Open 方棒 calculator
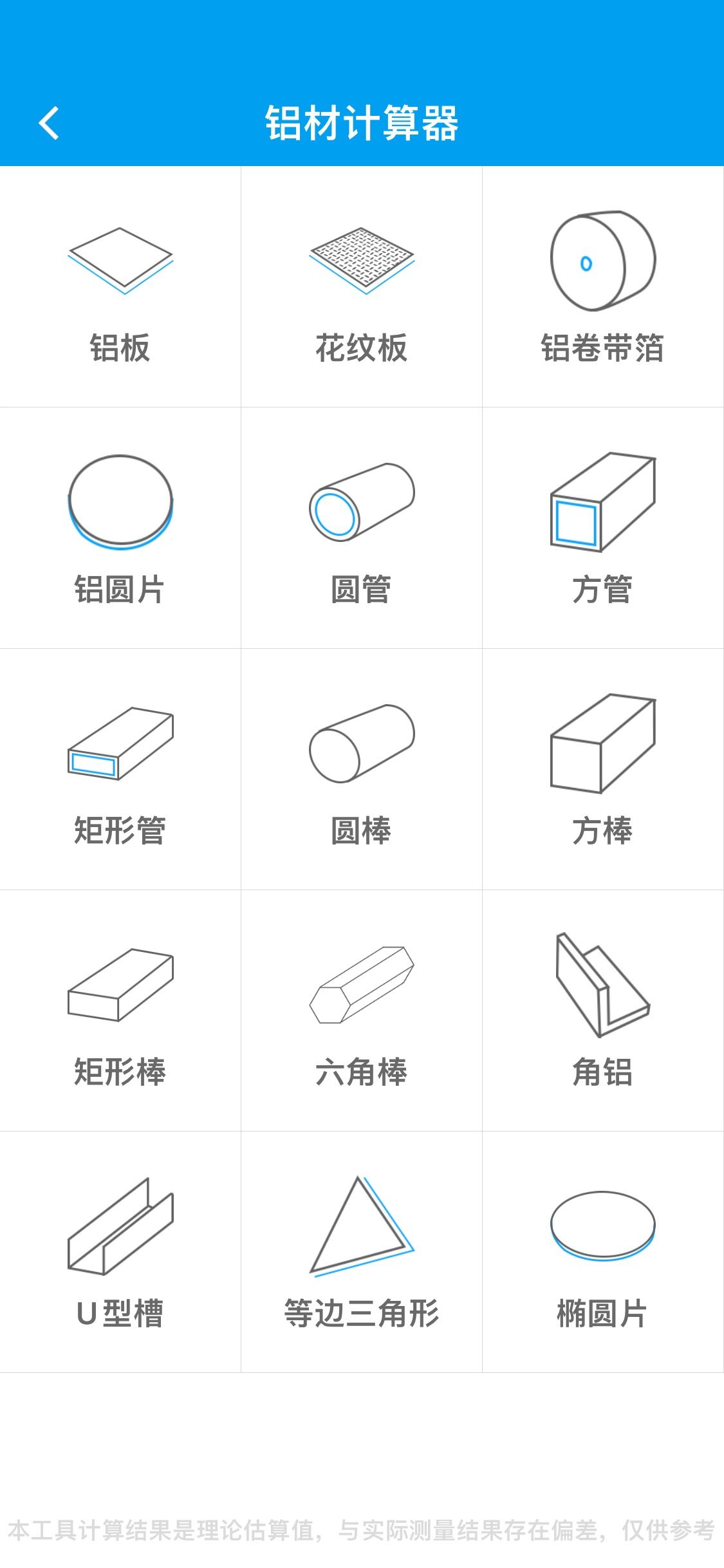The width and height of the screenshot is (724, 1568). [x=603, y=769]
